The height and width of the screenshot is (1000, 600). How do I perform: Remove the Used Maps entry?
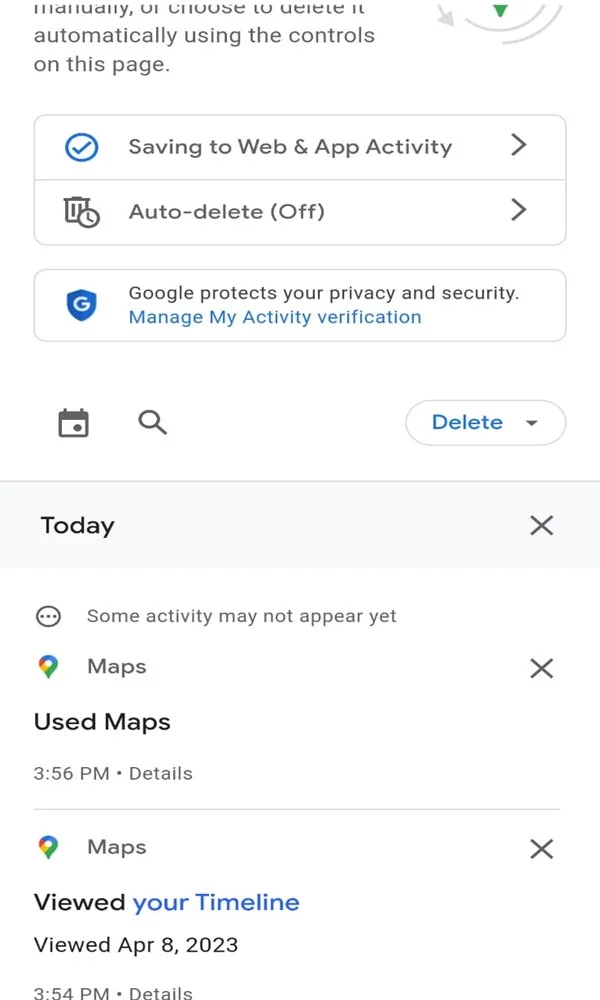point(541,668)
